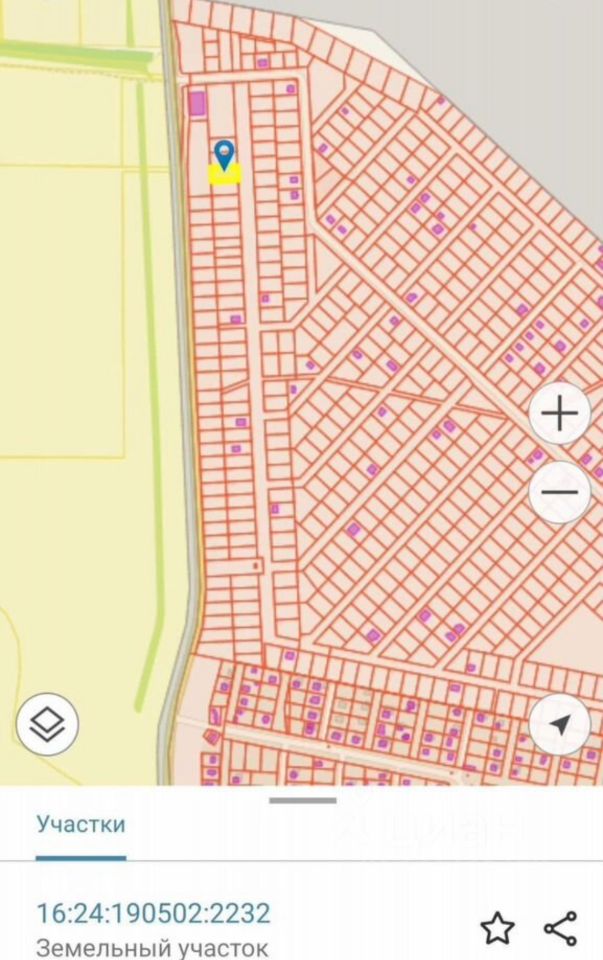Add parcel 16:24:190502:2232 to favorites
This screenshot has height=960, width=603.
pos(497,927)
